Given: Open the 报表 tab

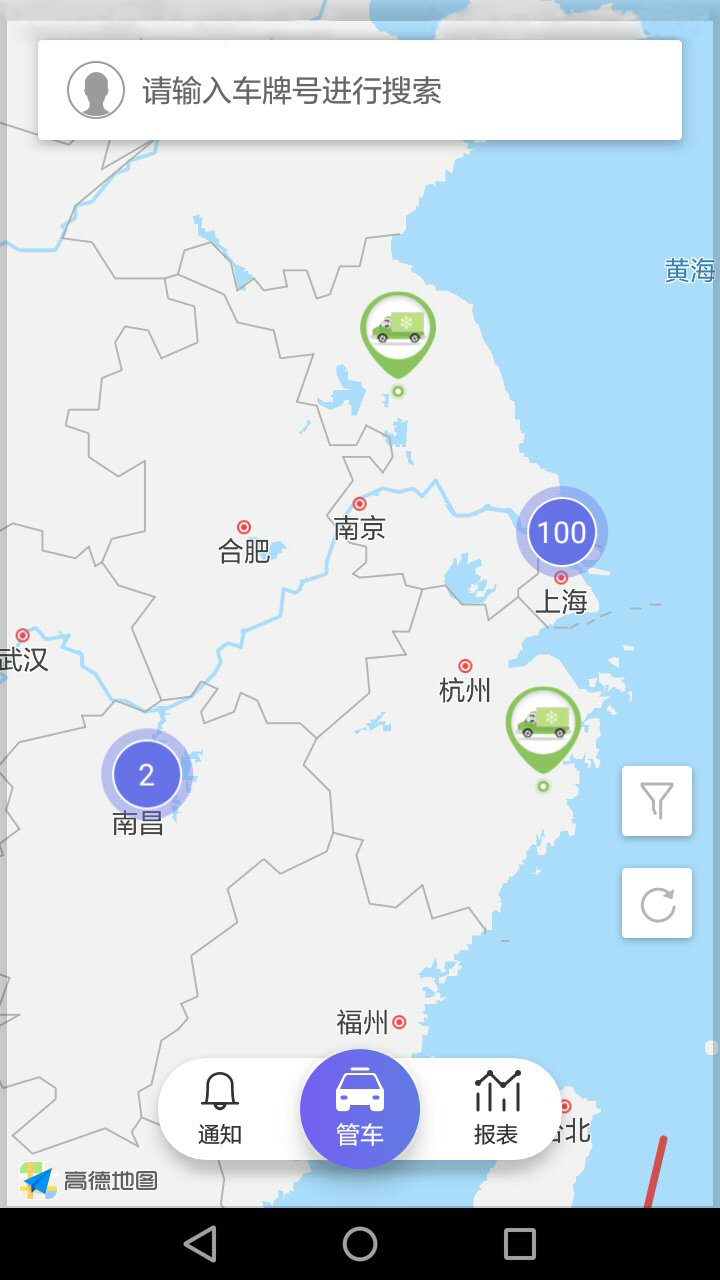Looking at the screenshot, I should click(497, 1108).
